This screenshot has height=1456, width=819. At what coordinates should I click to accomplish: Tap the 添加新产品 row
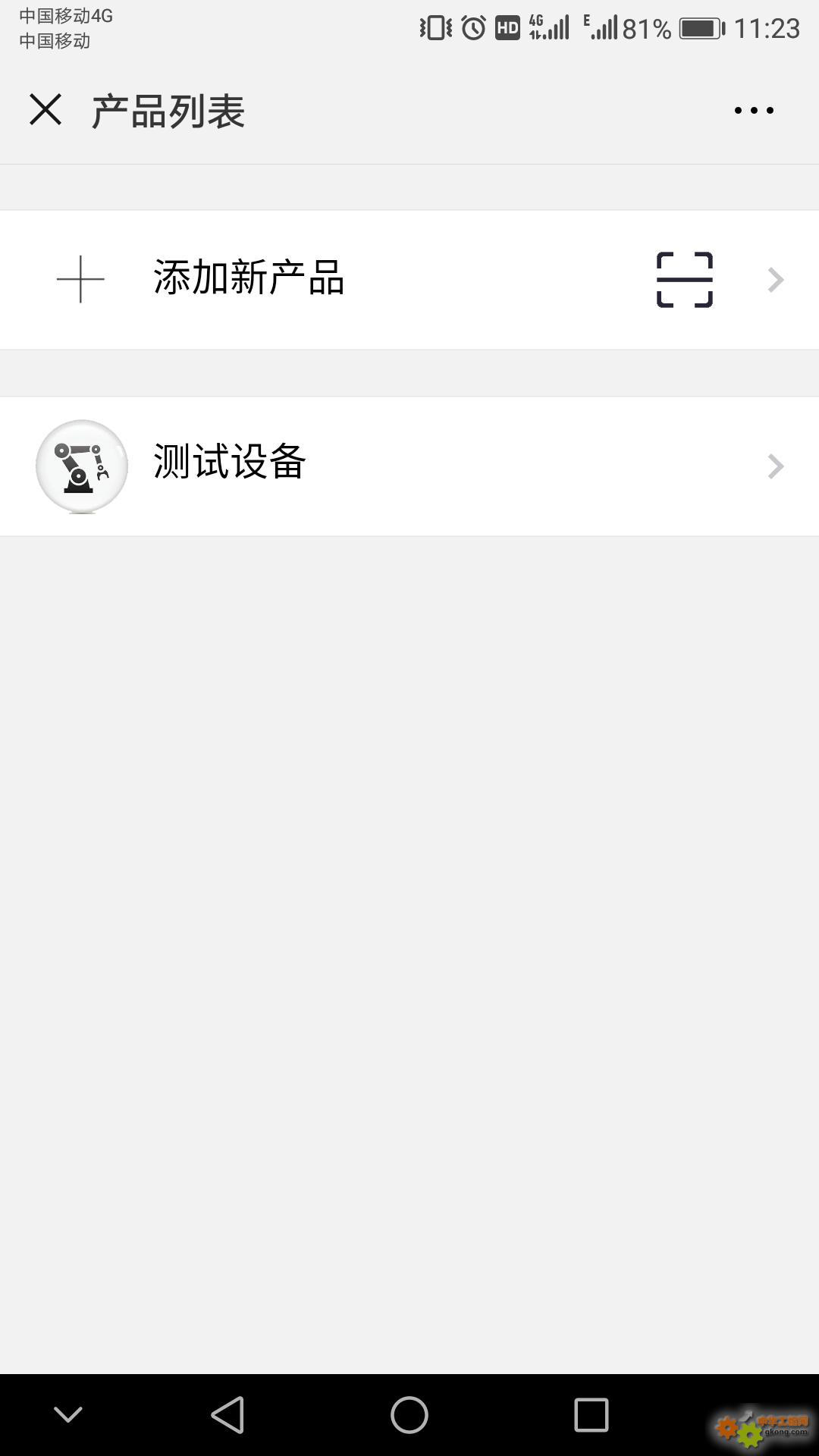(x=409, y=280)
